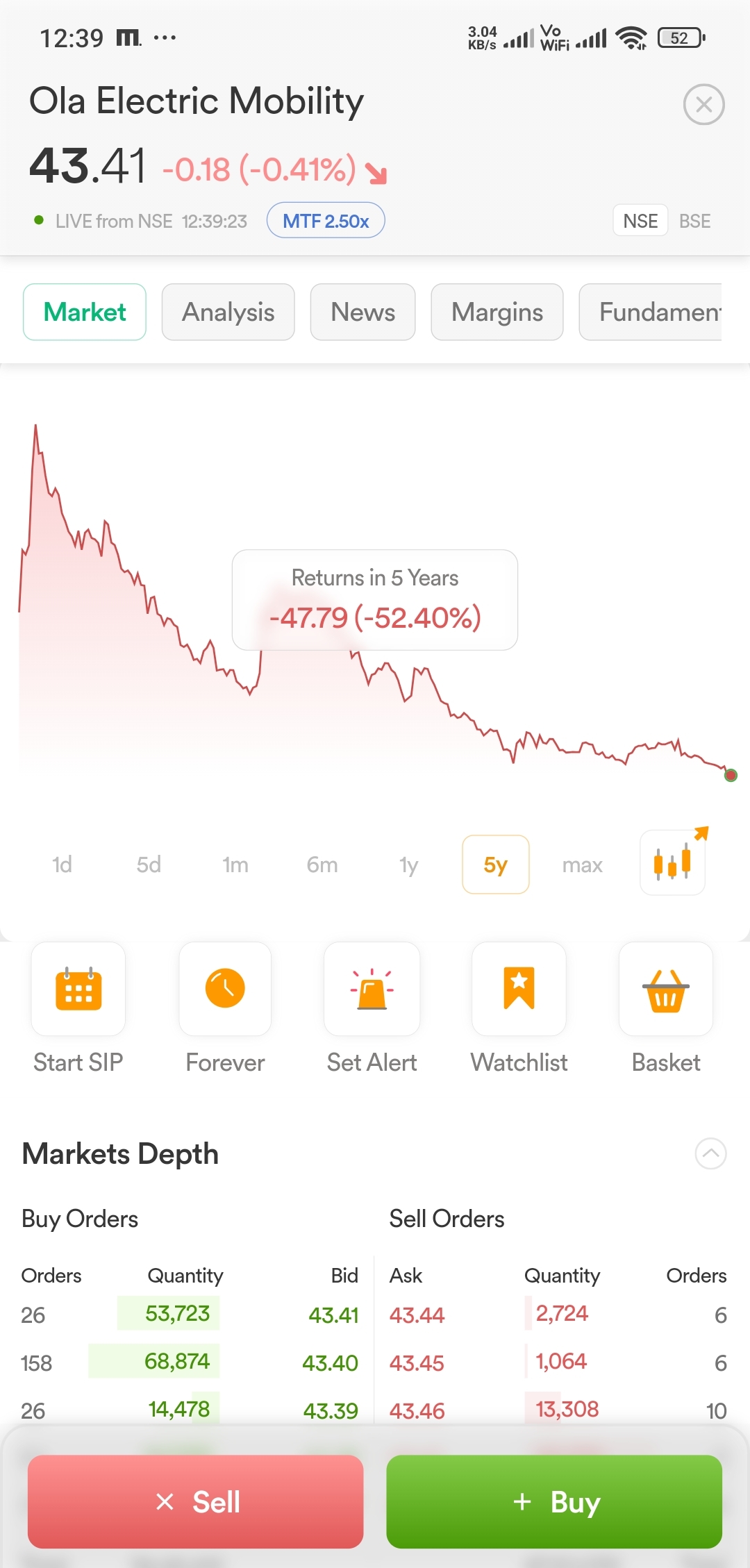Collapse the Markets Depth section

(x=710, y=1153)
